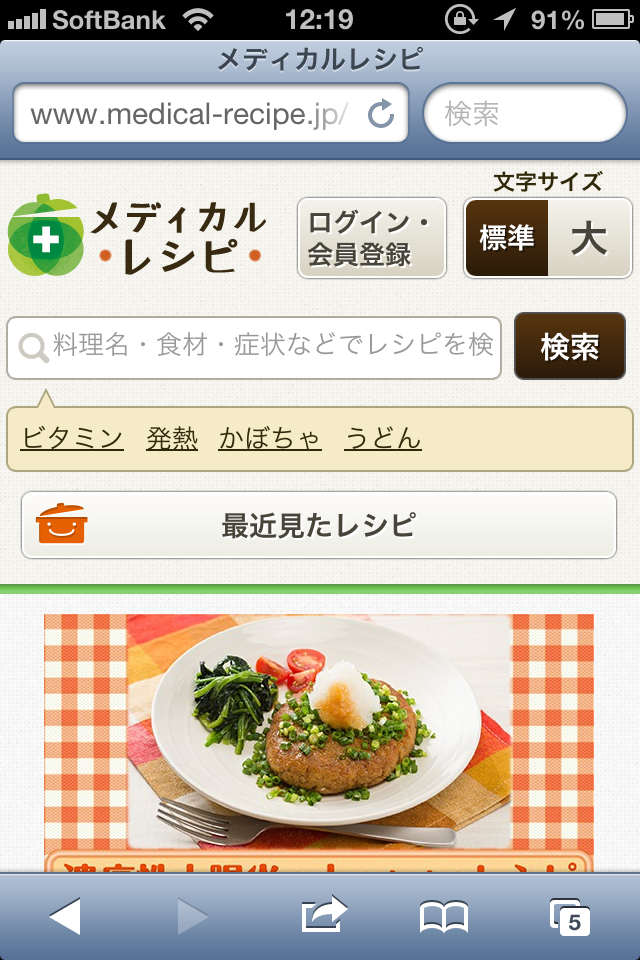Viewport: 640px width, 960px height.
Task: Choose the うどん keyword link
Action: coord(383,438)
